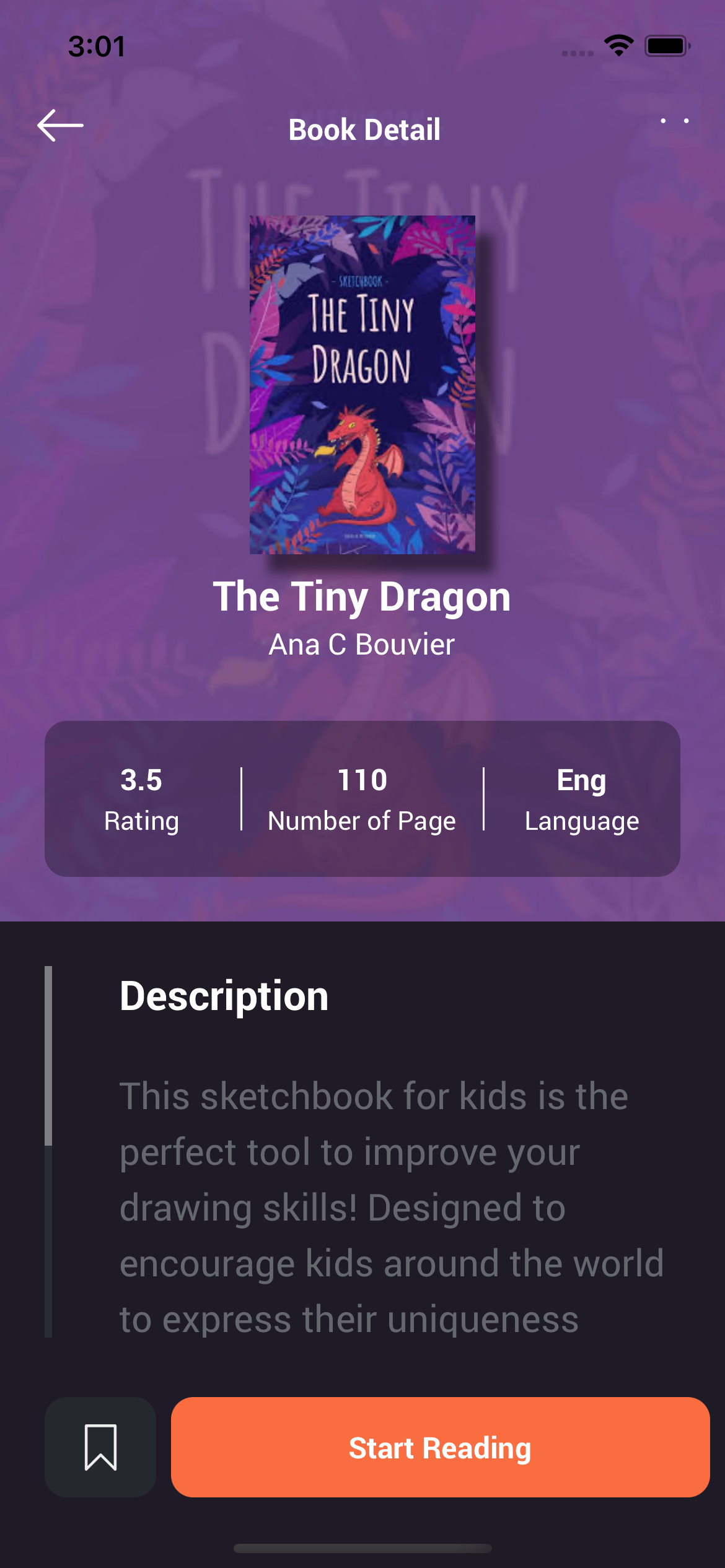Go back using the arrow icon
The image size is (725, 1568).
(60, 126)
